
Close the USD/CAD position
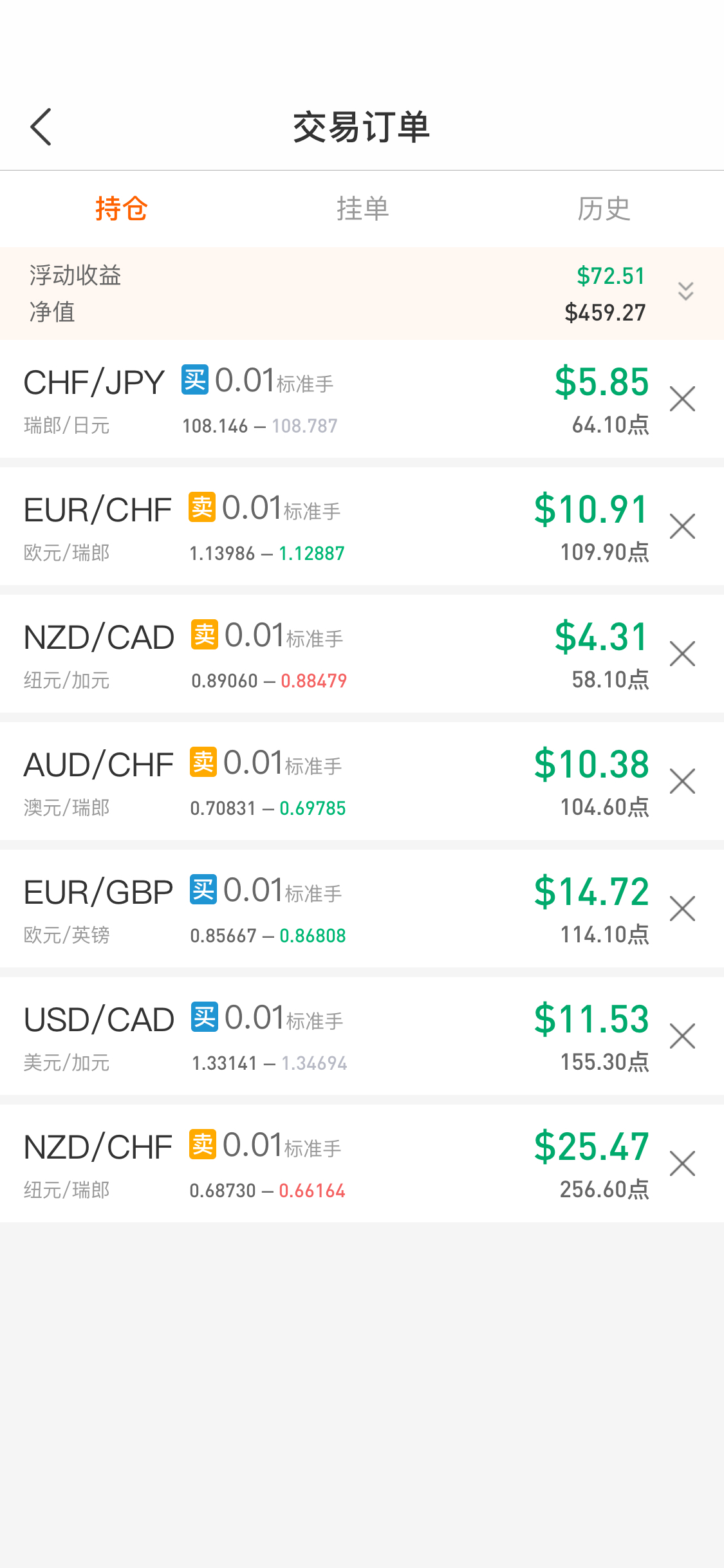[682, 1036]
